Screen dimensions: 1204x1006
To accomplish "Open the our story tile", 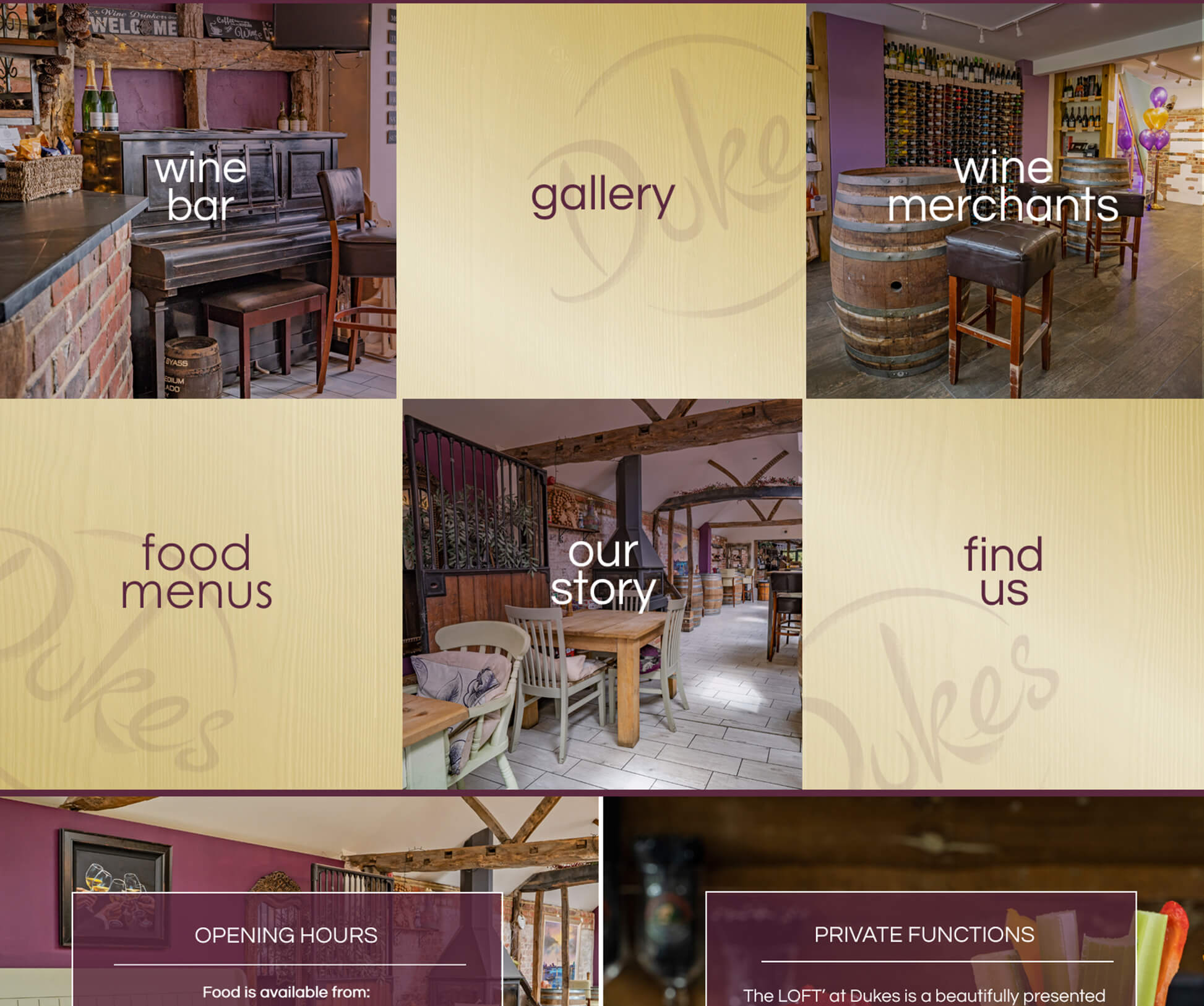I will [603, 571].
